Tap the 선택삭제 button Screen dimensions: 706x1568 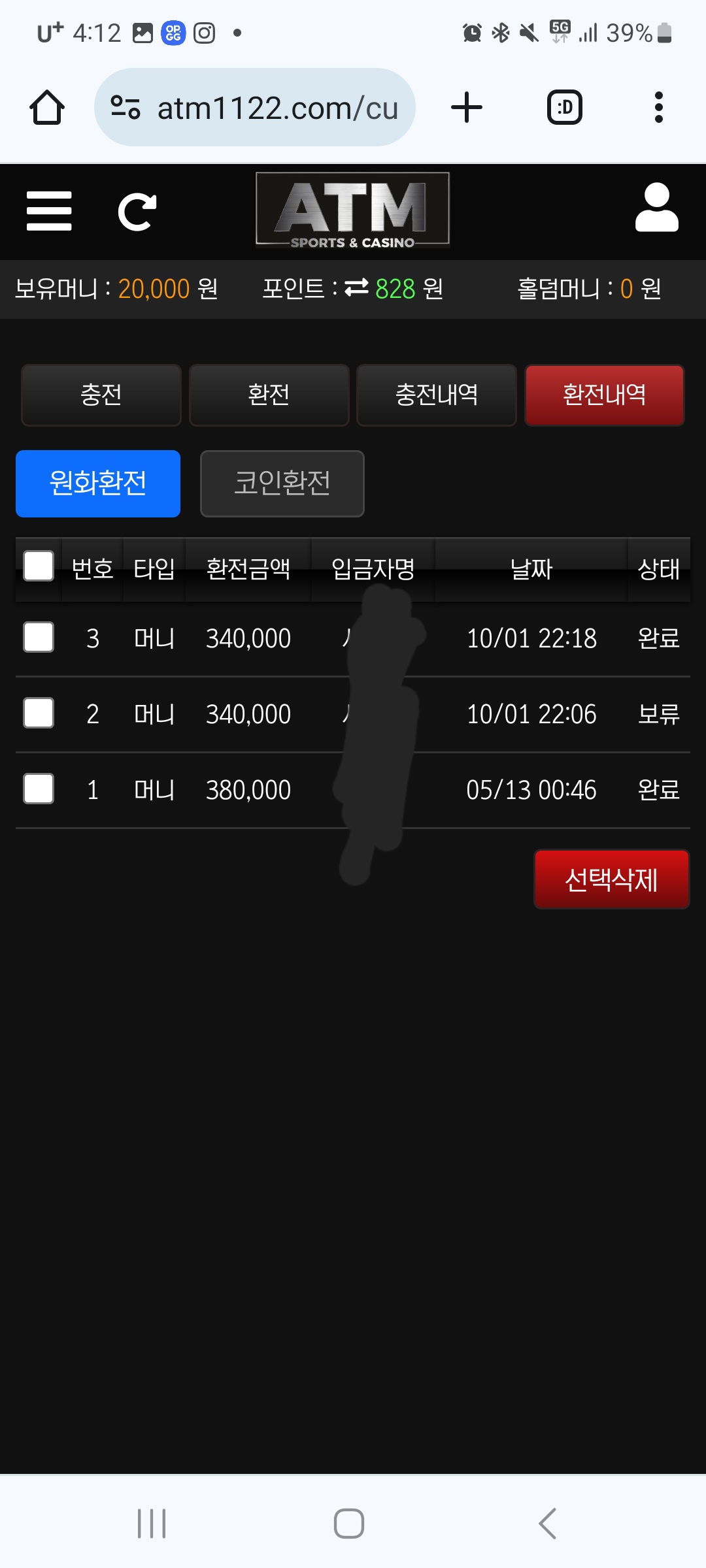click(x=612, y=879)
